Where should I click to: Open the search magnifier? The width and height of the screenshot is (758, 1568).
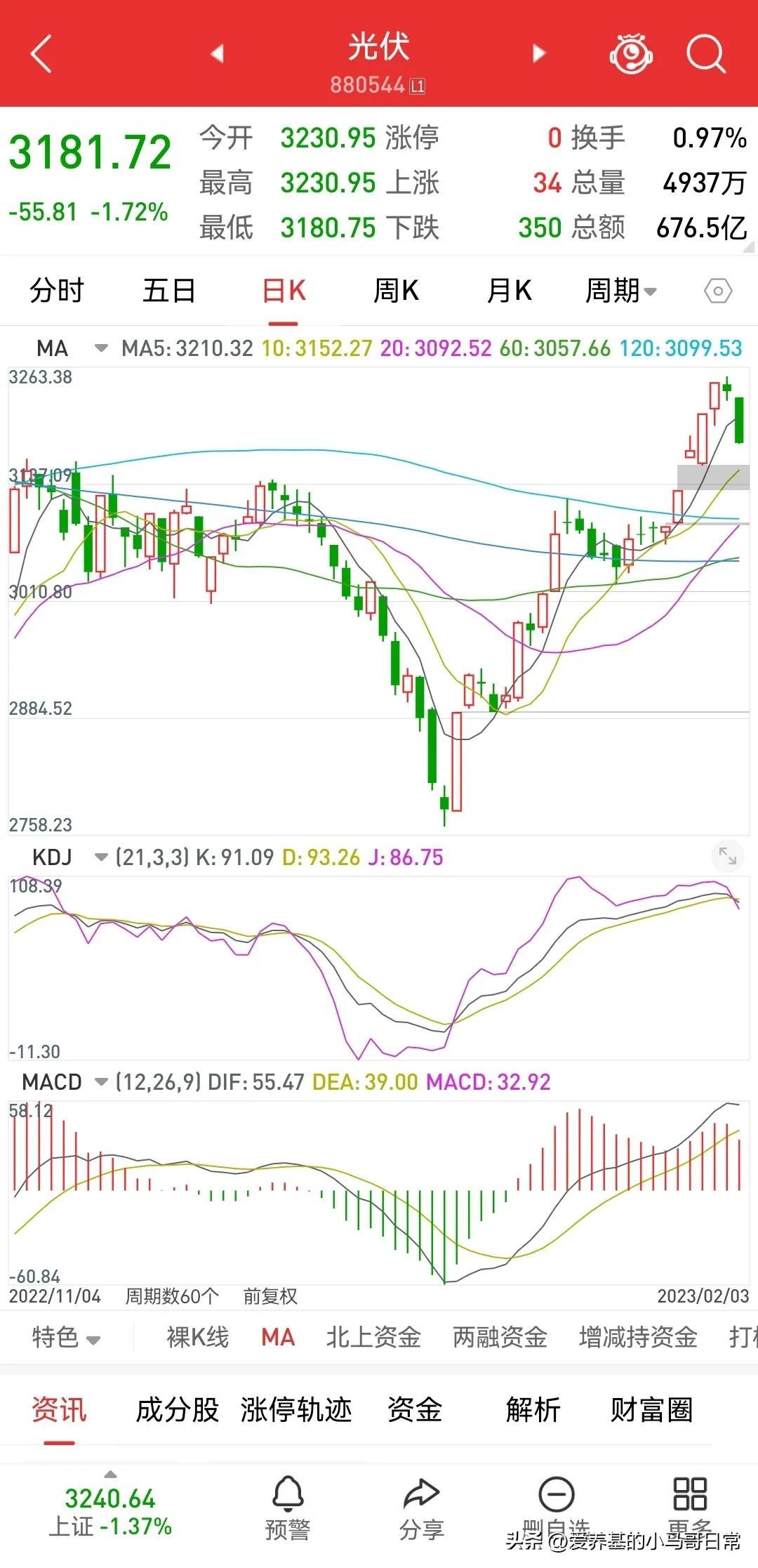pyautogui.click(x=705, y=53)
